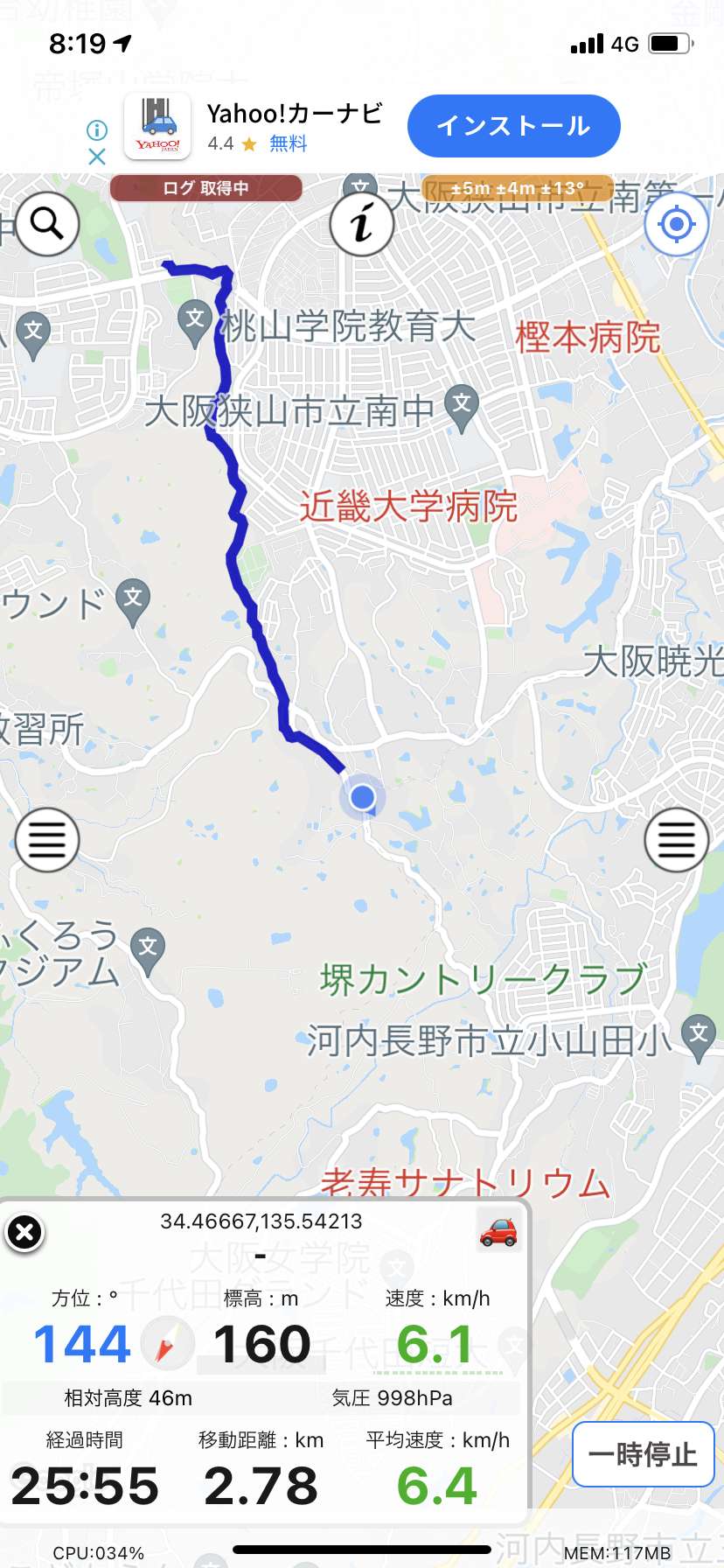Pause logging with 一時停止
This screenshot has width=724, height=1568.
coord(643,1454)
